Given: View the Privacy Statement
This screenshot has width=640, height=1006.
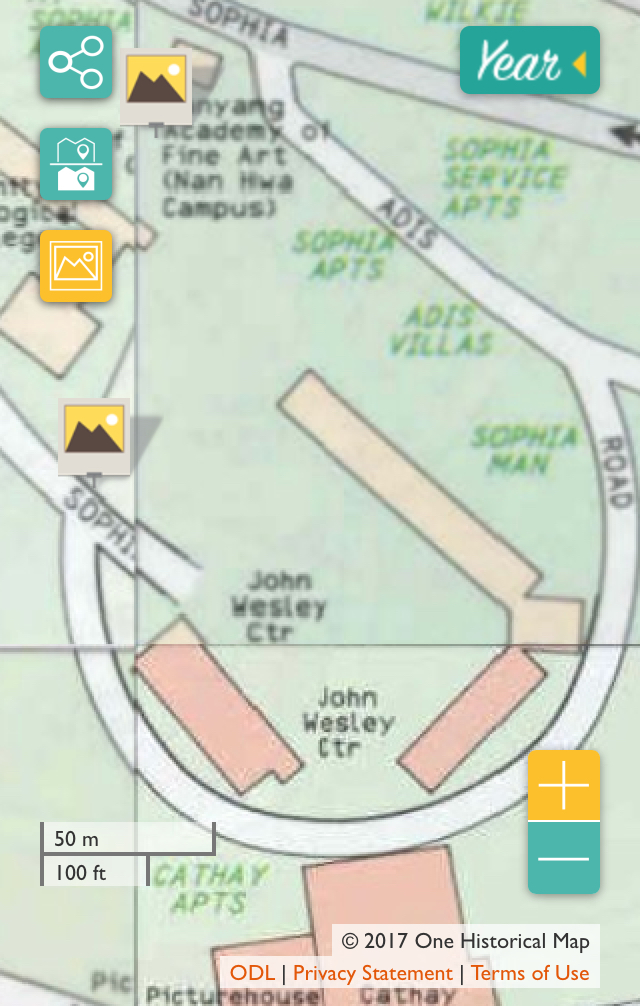Looking at the screenshot, I should (x=372, y=973).
